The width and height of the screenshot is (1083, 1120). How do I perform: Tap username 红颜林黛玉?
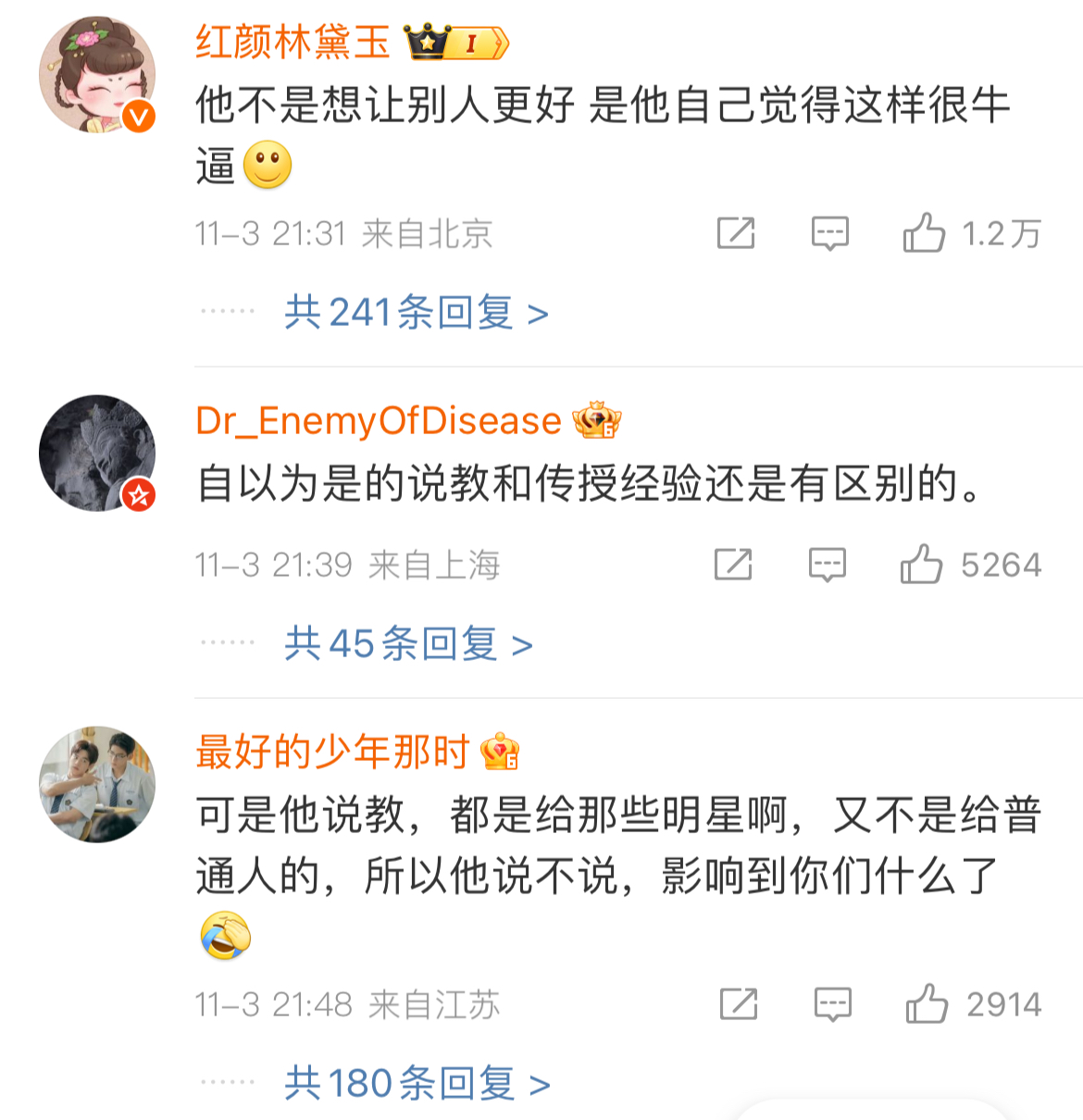pos(293,43)
